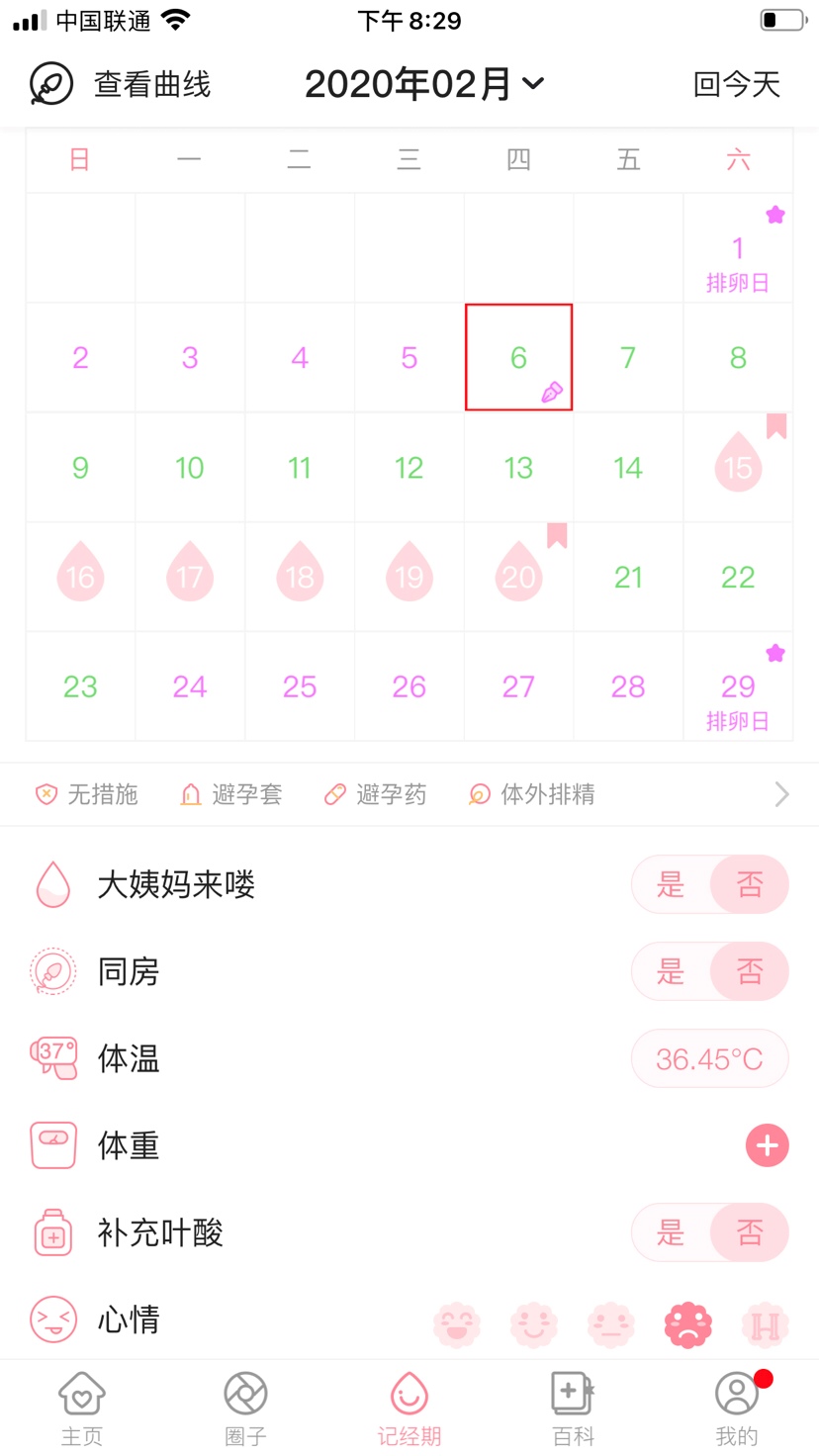Viewport: 819px width, 1456px height.
Task: Choose the 体外排精 option
Action: coord(532,794)
